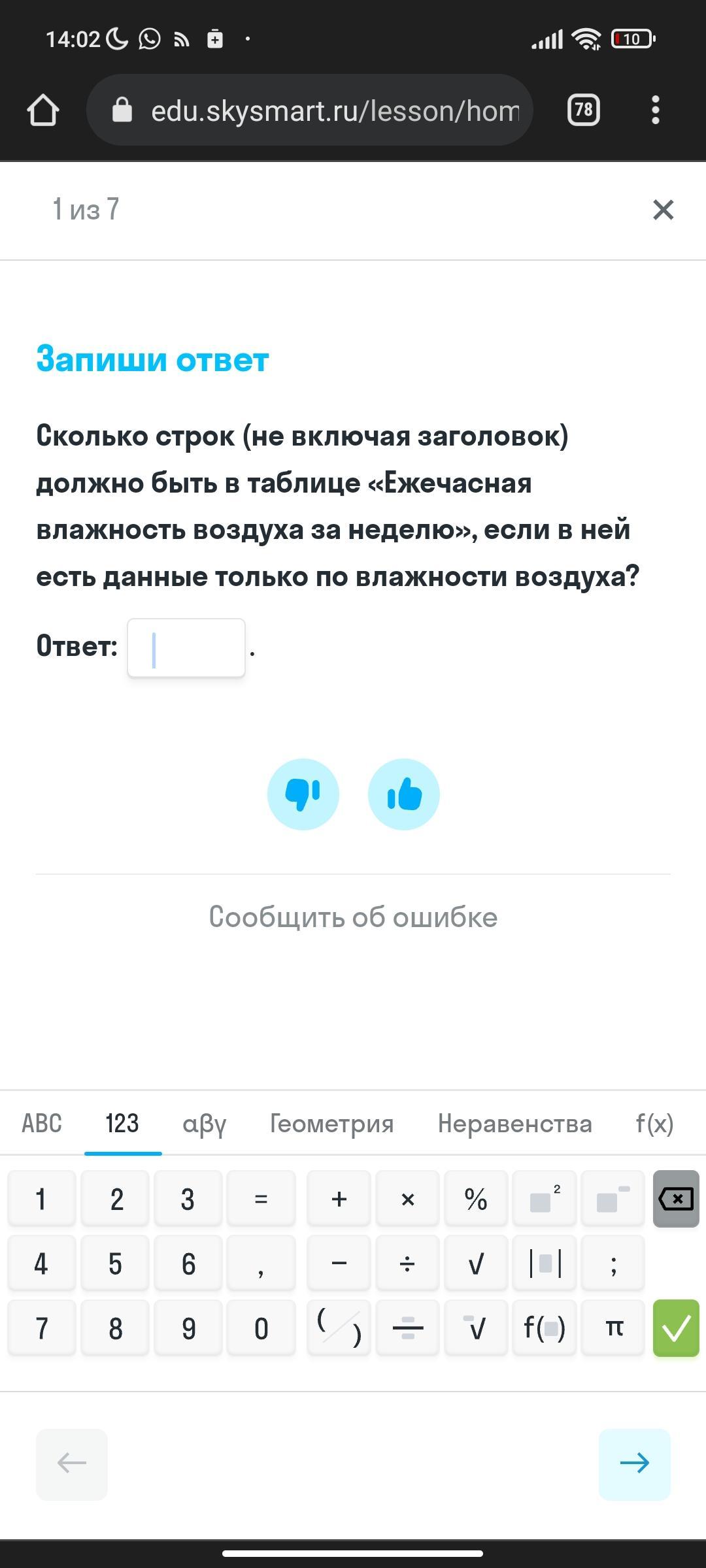Switch to the αβγ keyboard tab

click(204, 1124)
